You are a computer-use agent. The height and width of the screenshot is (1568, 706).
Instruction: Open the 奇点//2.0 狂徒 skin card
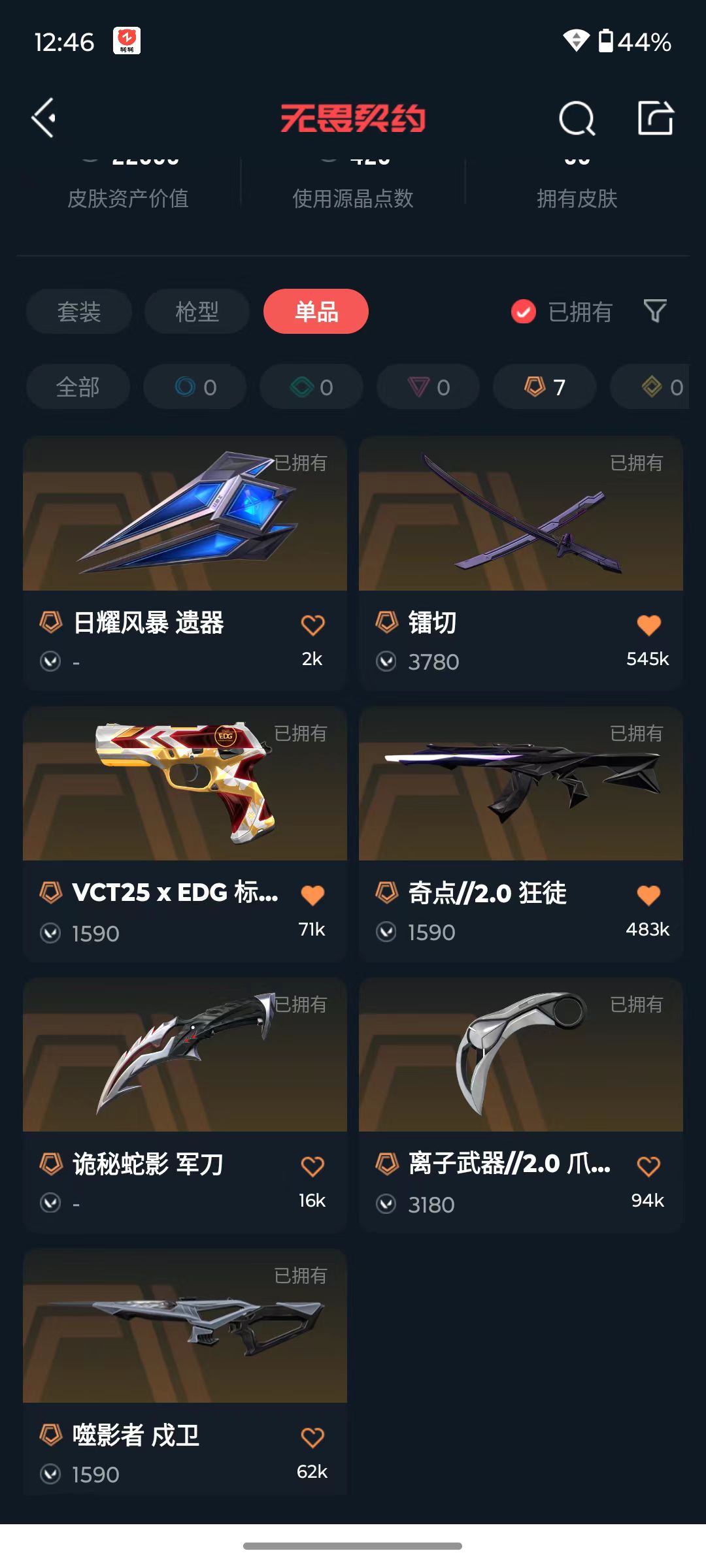point(521,834)
